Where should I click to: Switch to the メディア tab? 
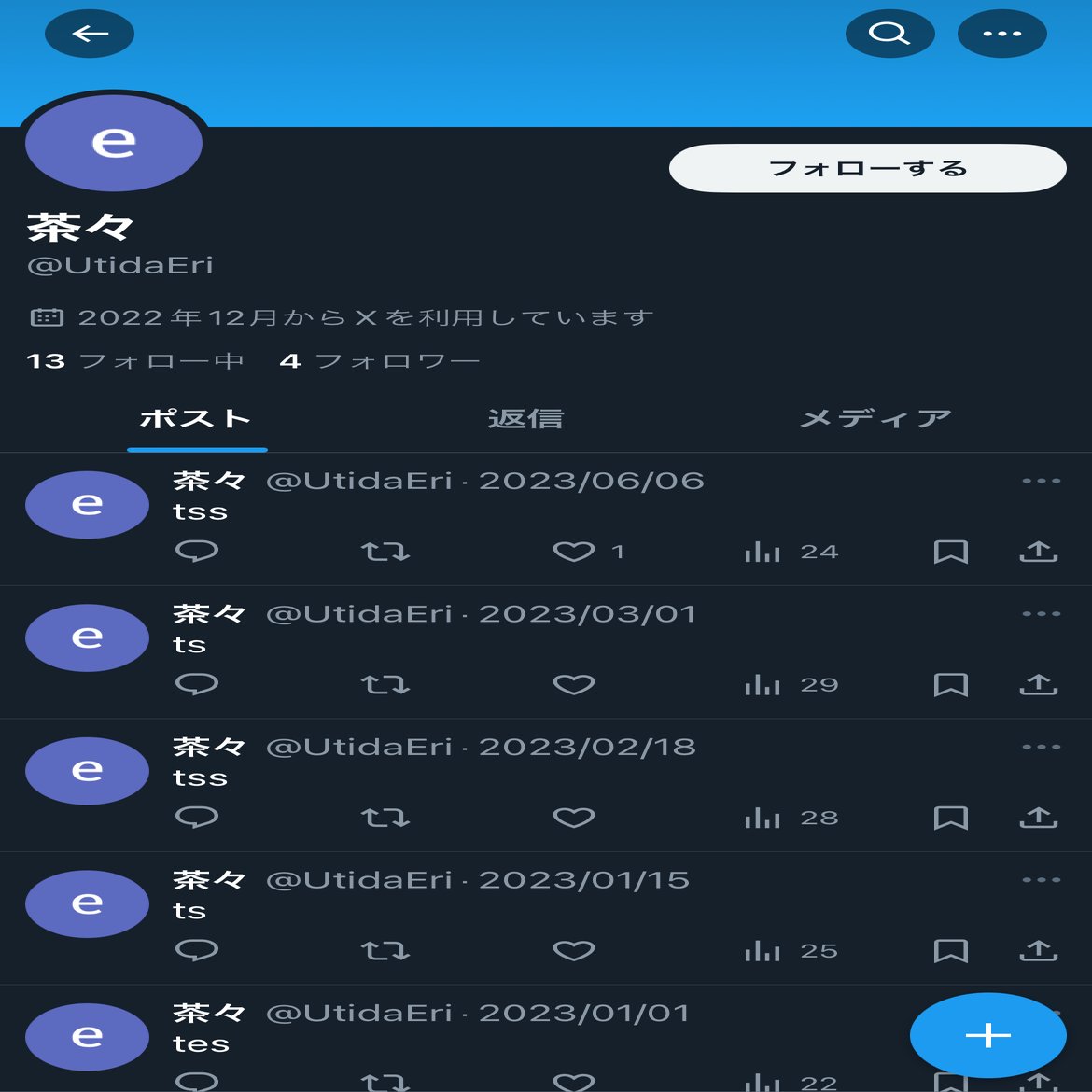(875, 419)
